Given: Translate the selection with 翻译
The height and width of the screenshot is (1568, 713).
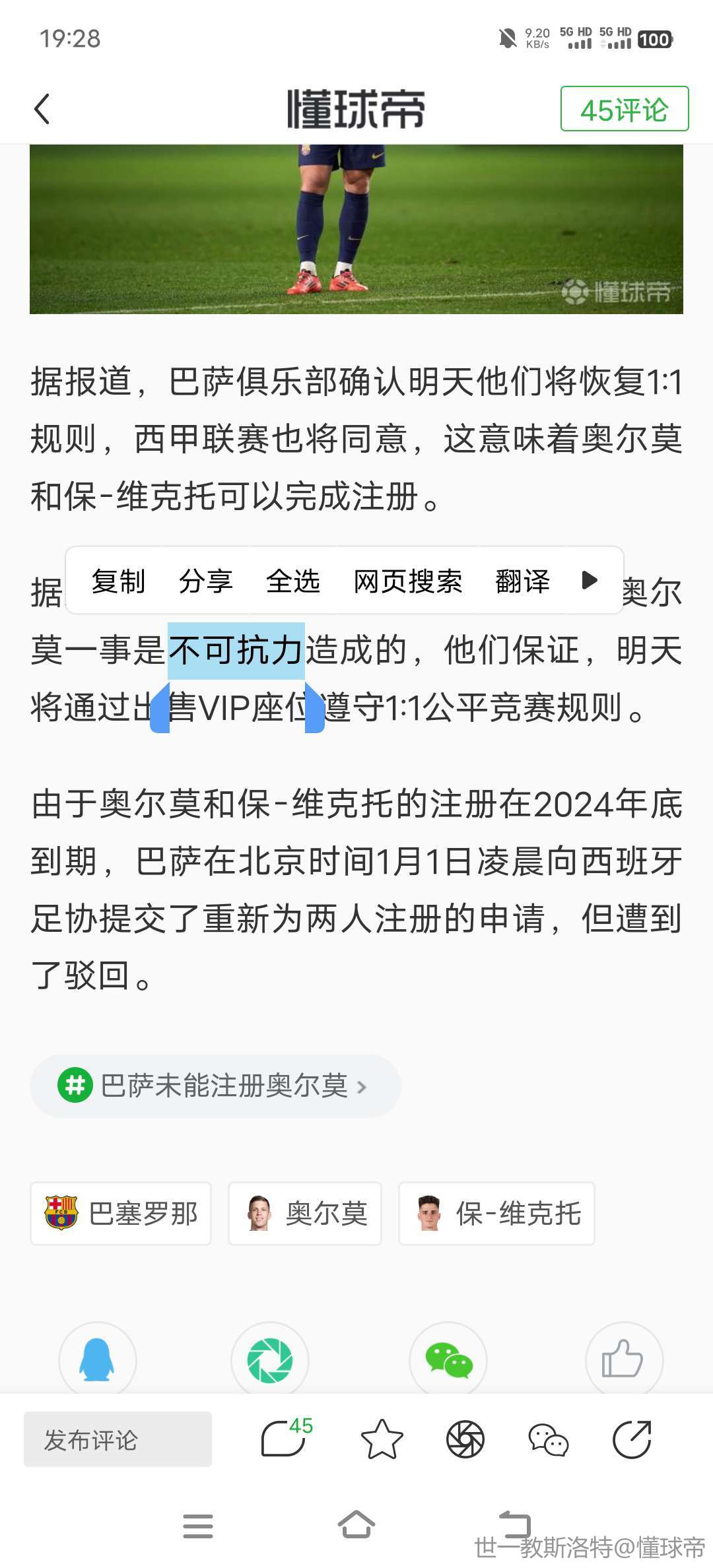Looking at the screenshot, I should (x=522, y=581).
